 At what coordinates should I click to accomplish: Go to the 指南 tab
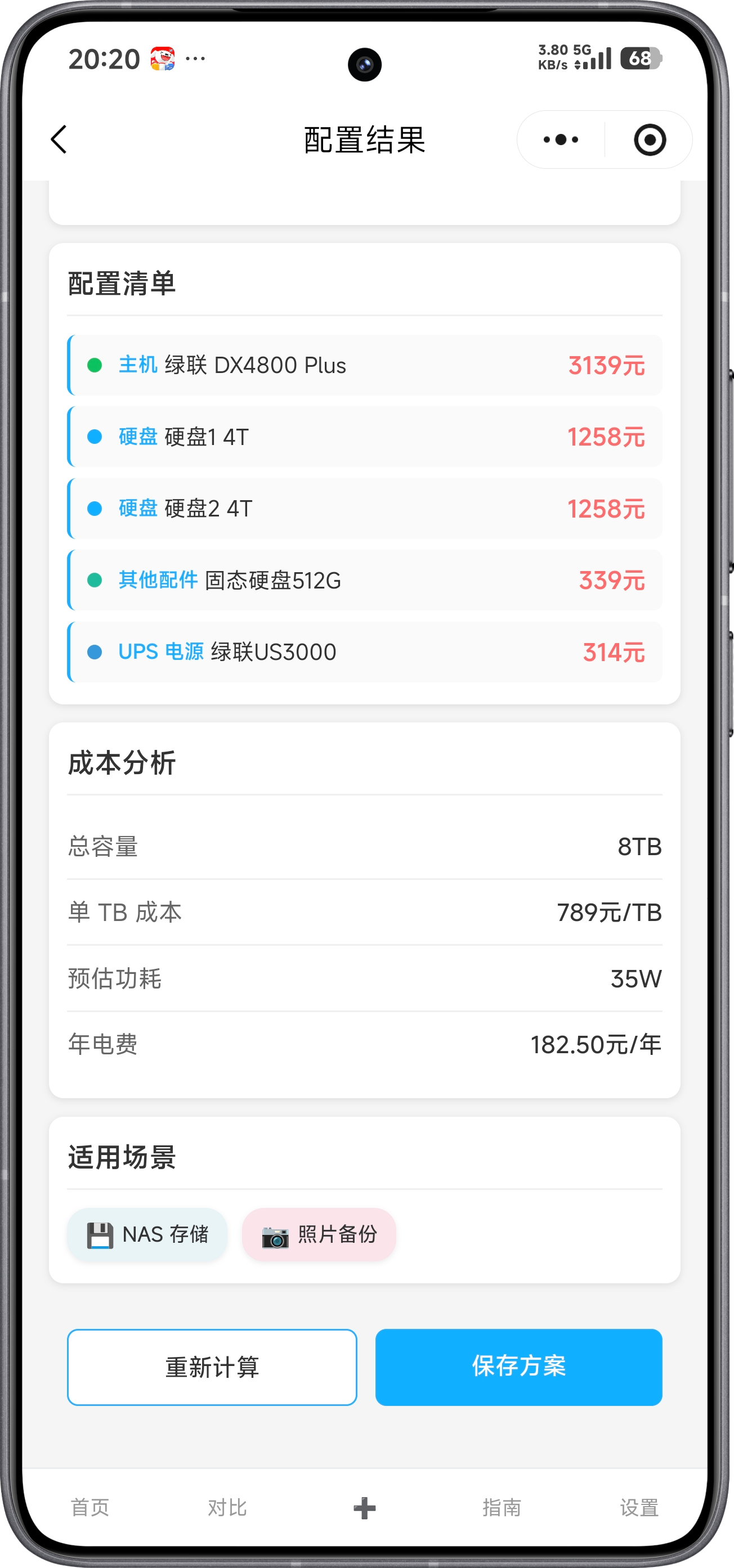tap(502, 1507)
